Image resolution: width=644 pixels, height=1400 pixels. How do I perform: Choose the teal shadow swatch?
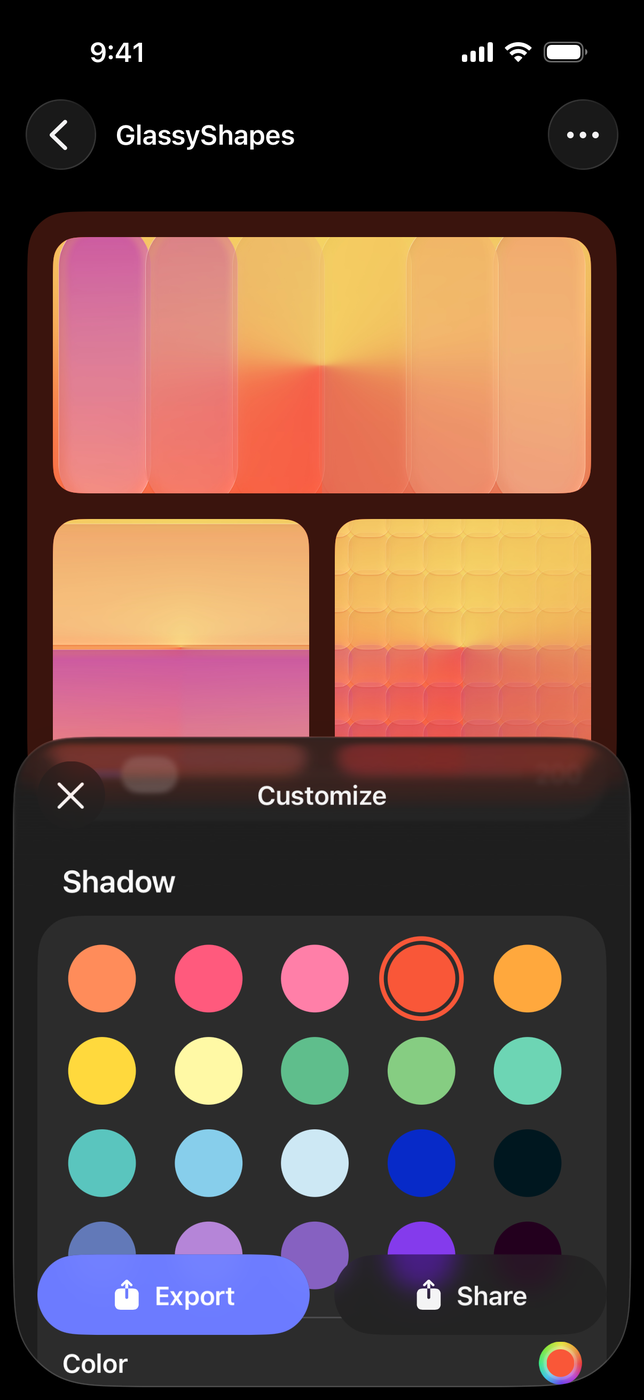click(102, 1163)
